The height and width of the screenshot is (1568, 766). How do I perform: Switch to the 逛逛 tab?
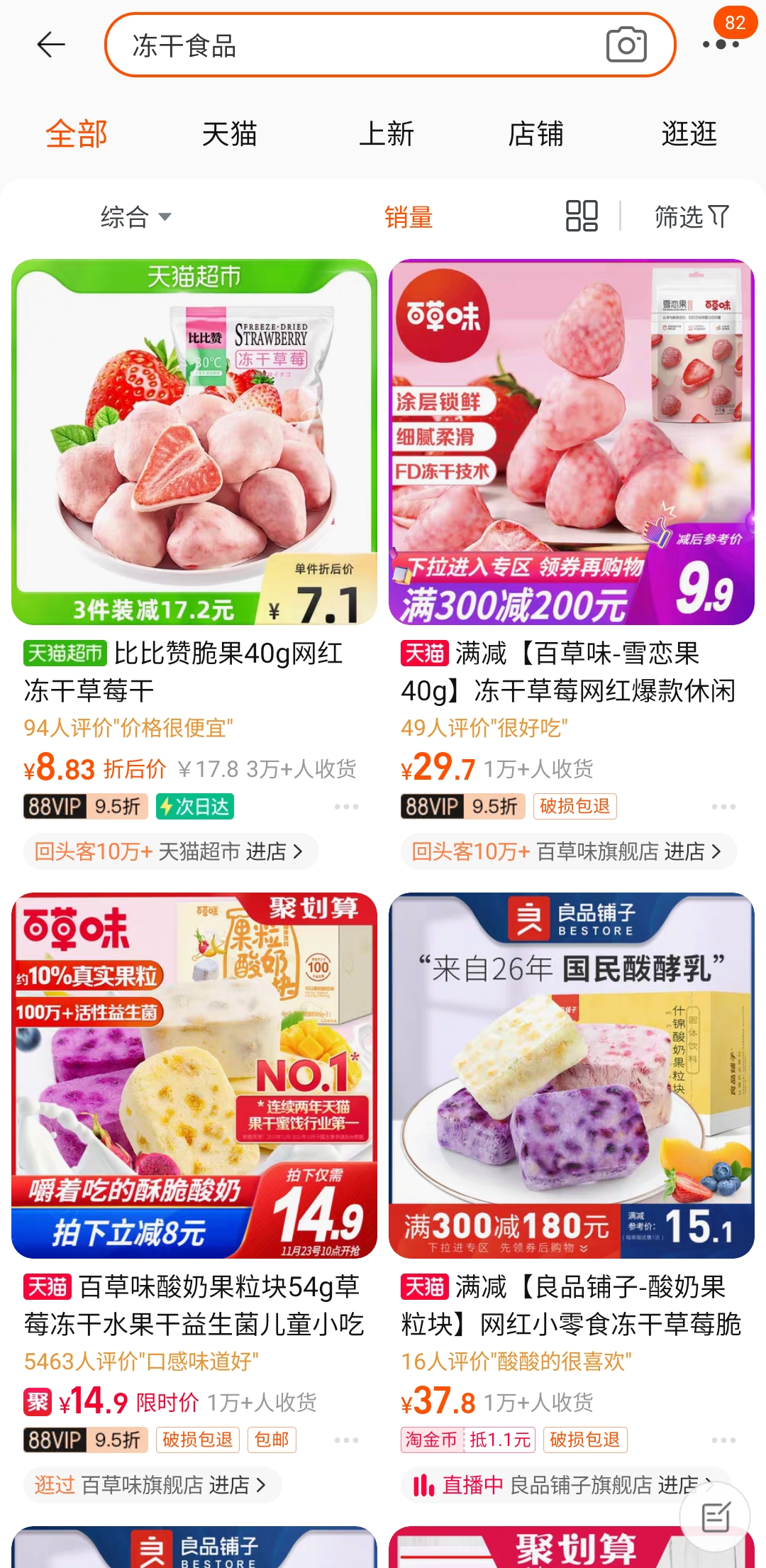pos(689,133)
